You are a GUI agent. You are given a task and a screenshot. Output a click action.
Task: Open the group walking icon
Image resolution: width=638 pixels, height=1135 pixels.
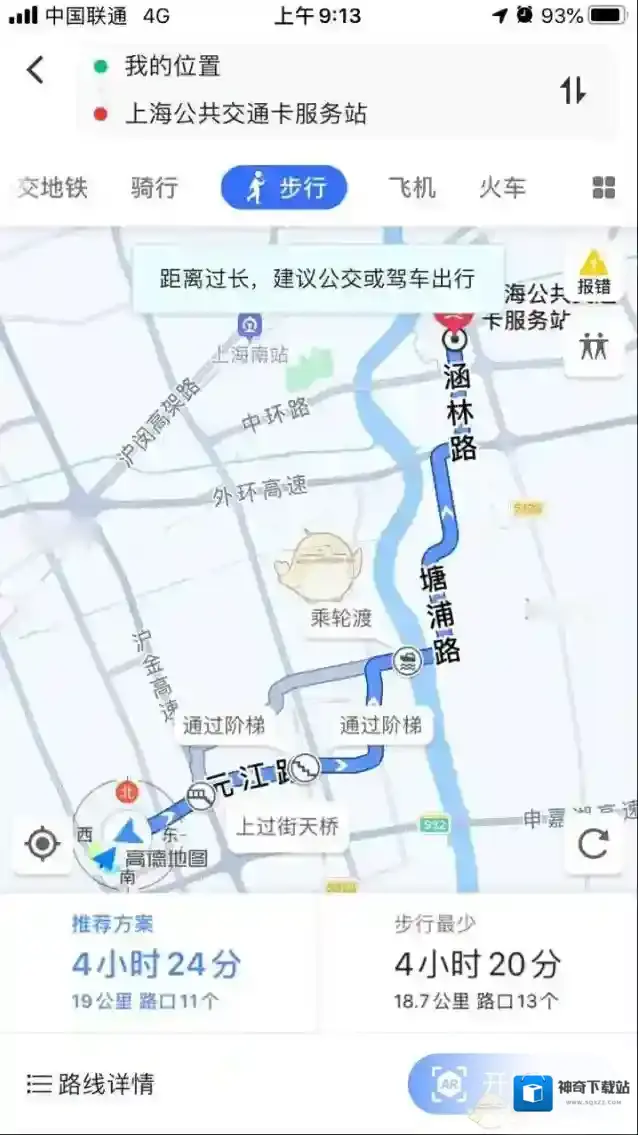pos(593,347)
